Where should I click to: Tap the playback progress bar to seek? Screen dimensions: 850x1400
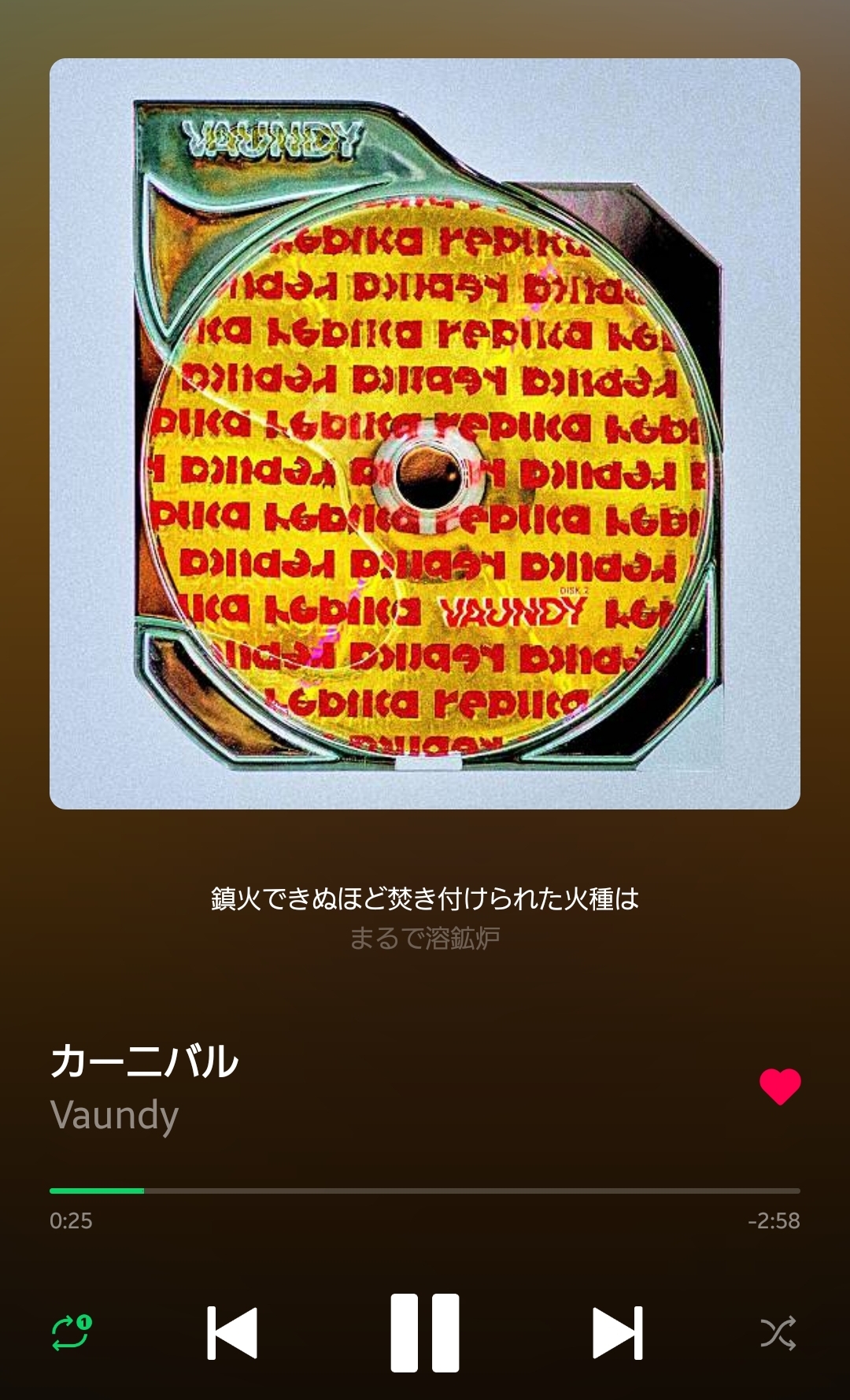[x=425, y=1191]
